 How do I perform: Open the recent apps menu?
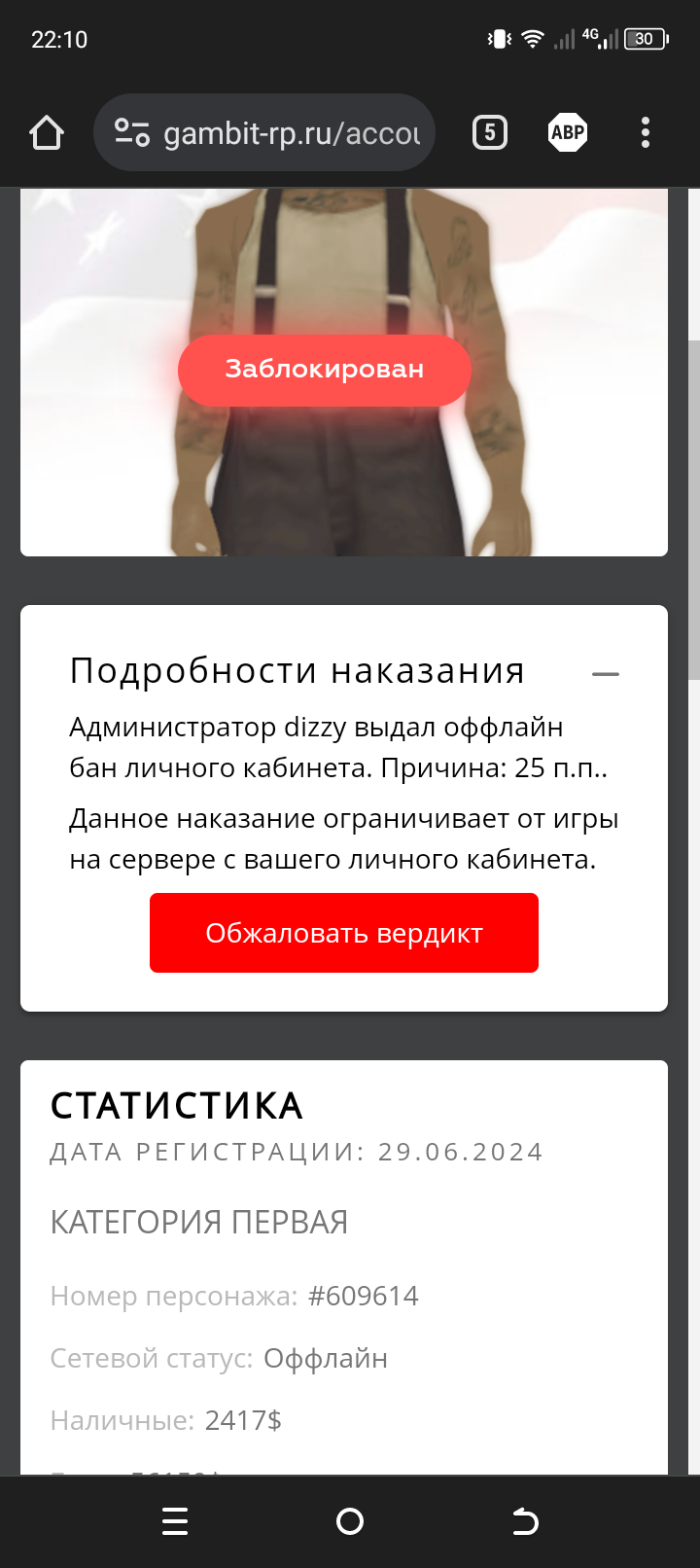[175, 1521]
